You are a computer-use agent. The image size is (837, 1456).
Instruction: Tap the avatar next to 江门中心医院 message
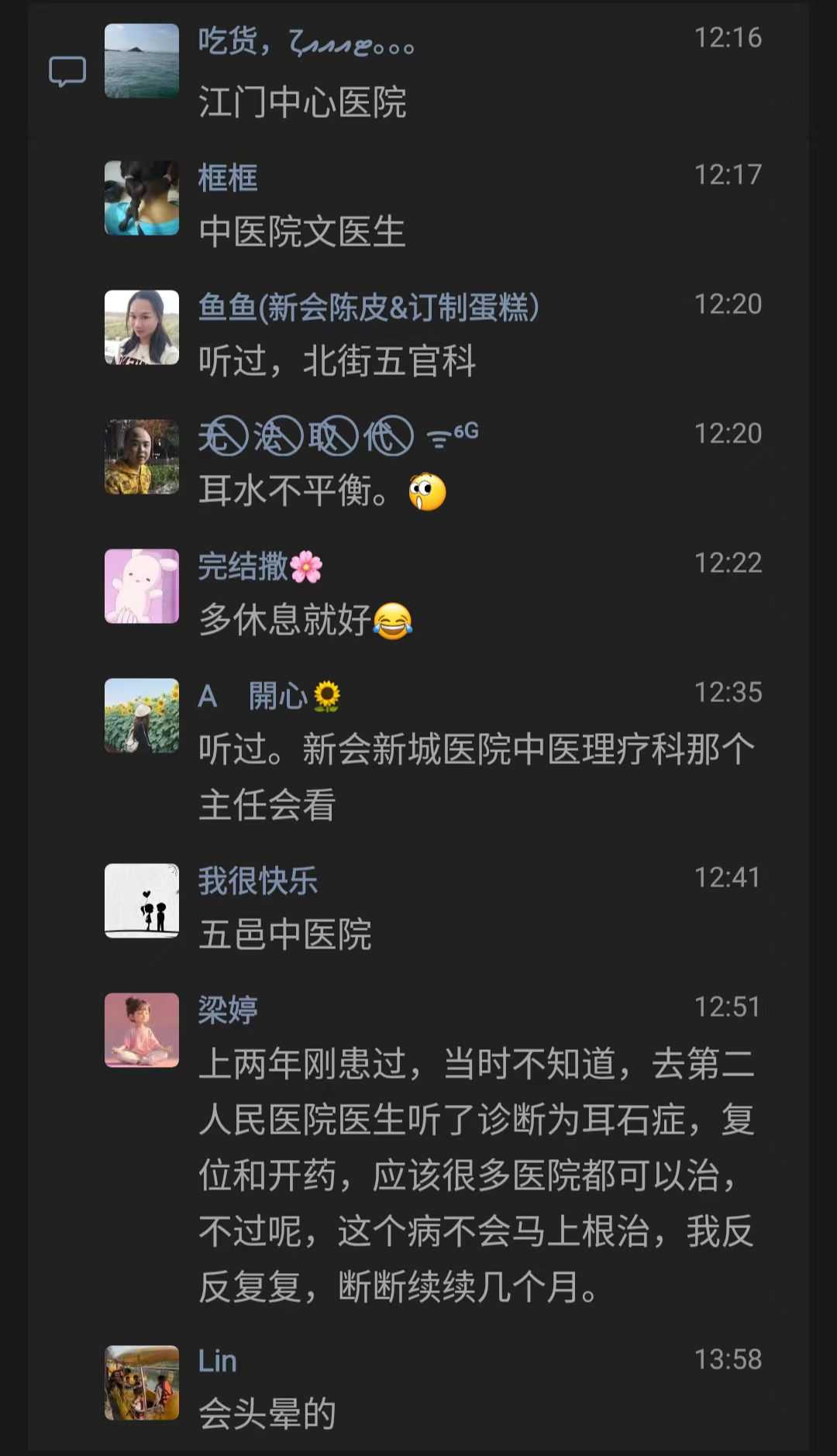coord(142,61)
